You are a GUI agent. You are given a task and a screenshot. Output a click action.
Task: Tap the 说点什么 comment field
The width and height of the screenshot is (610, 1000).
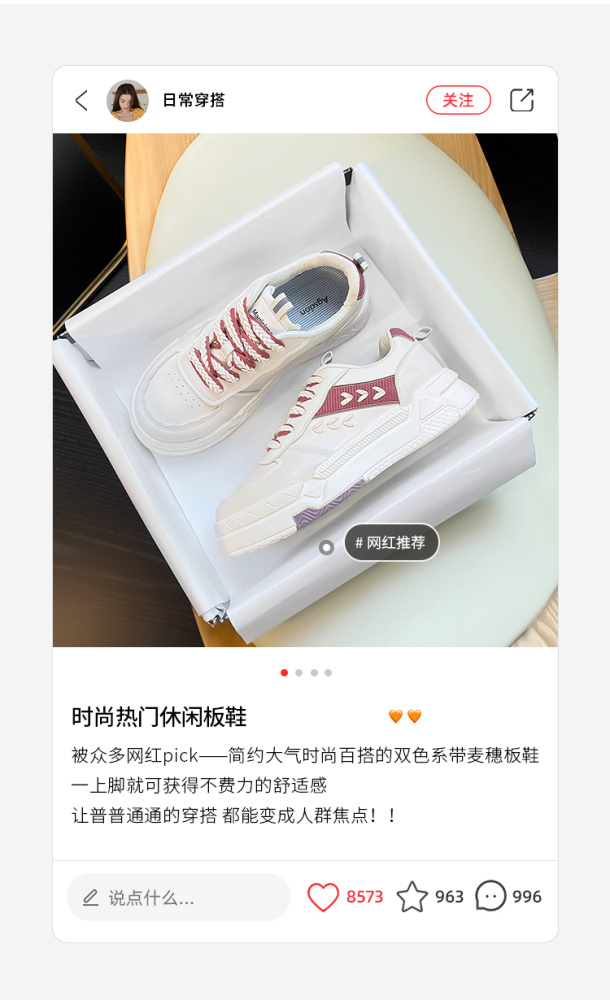tap(179, 897)
